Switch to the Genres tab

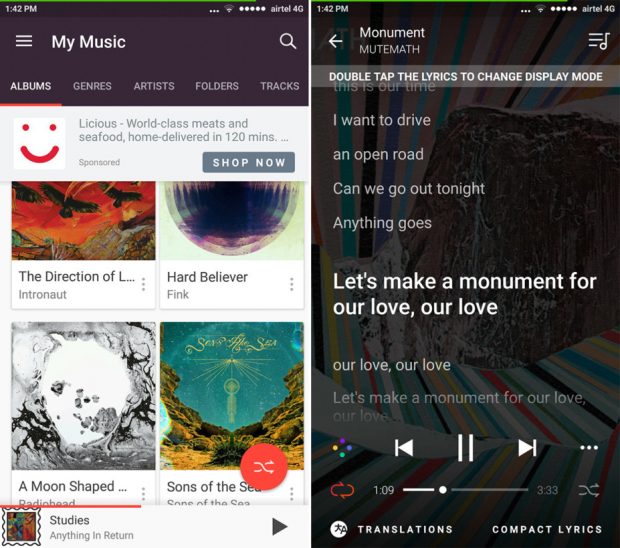coord(92,86)
